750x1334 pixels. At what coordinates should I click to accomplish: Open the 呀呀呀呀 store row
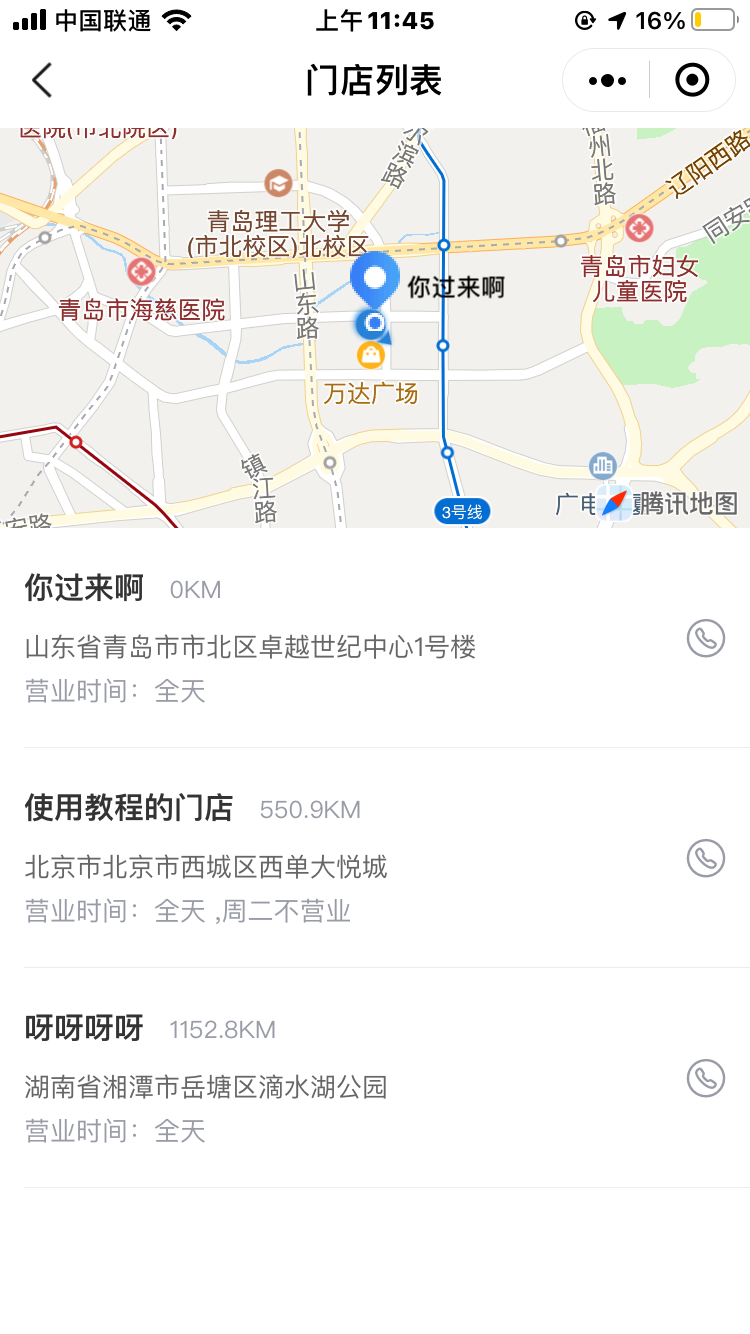pos(375,1078)
